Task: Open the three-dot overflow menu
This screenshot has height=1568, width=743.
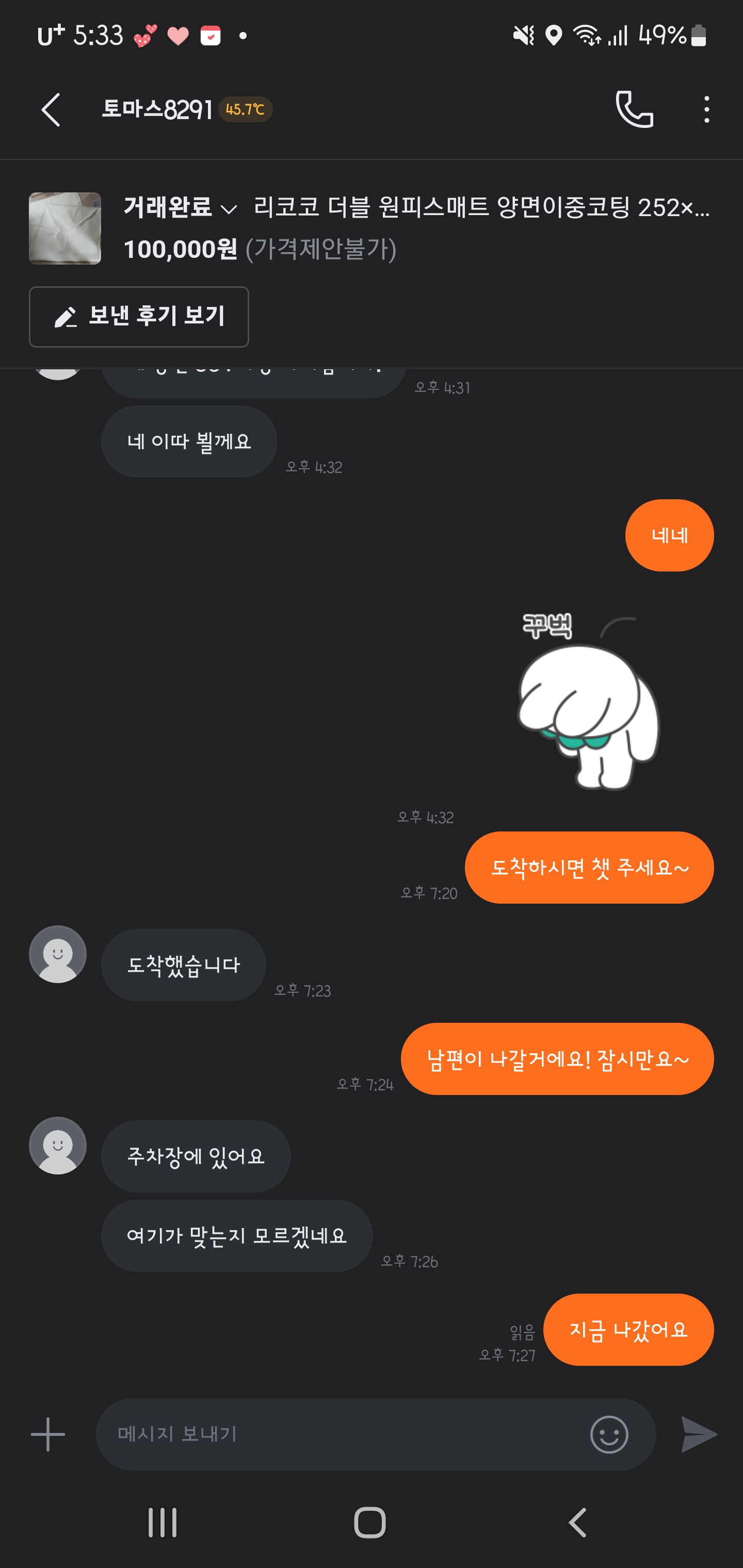Action: (x=706, y=110)
